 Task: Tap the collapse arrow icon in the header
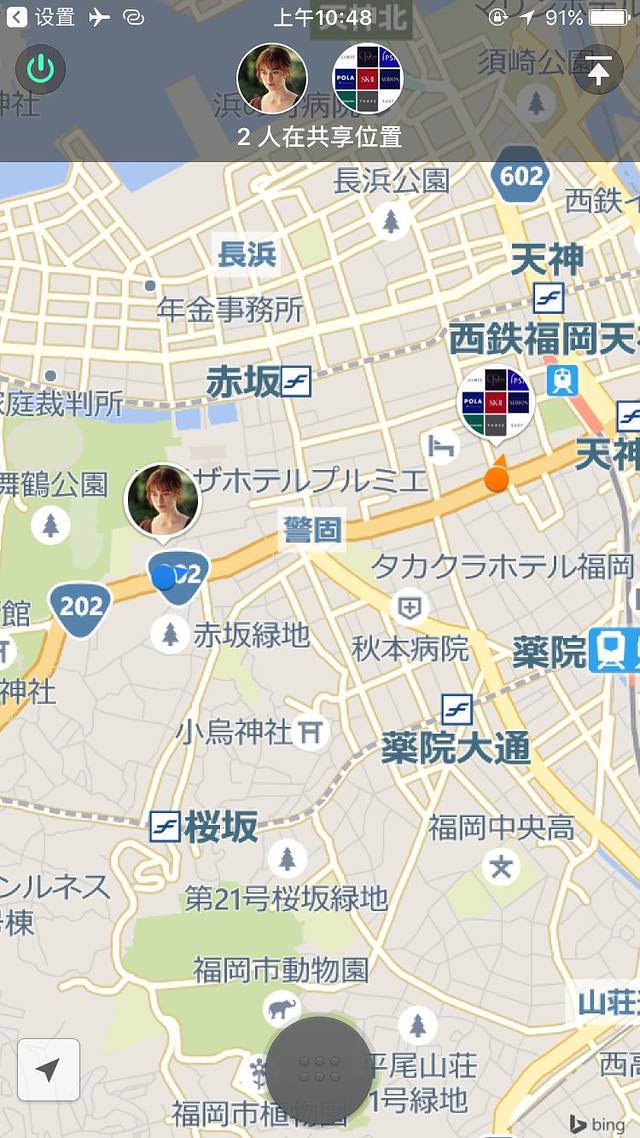tap(599, 72)
